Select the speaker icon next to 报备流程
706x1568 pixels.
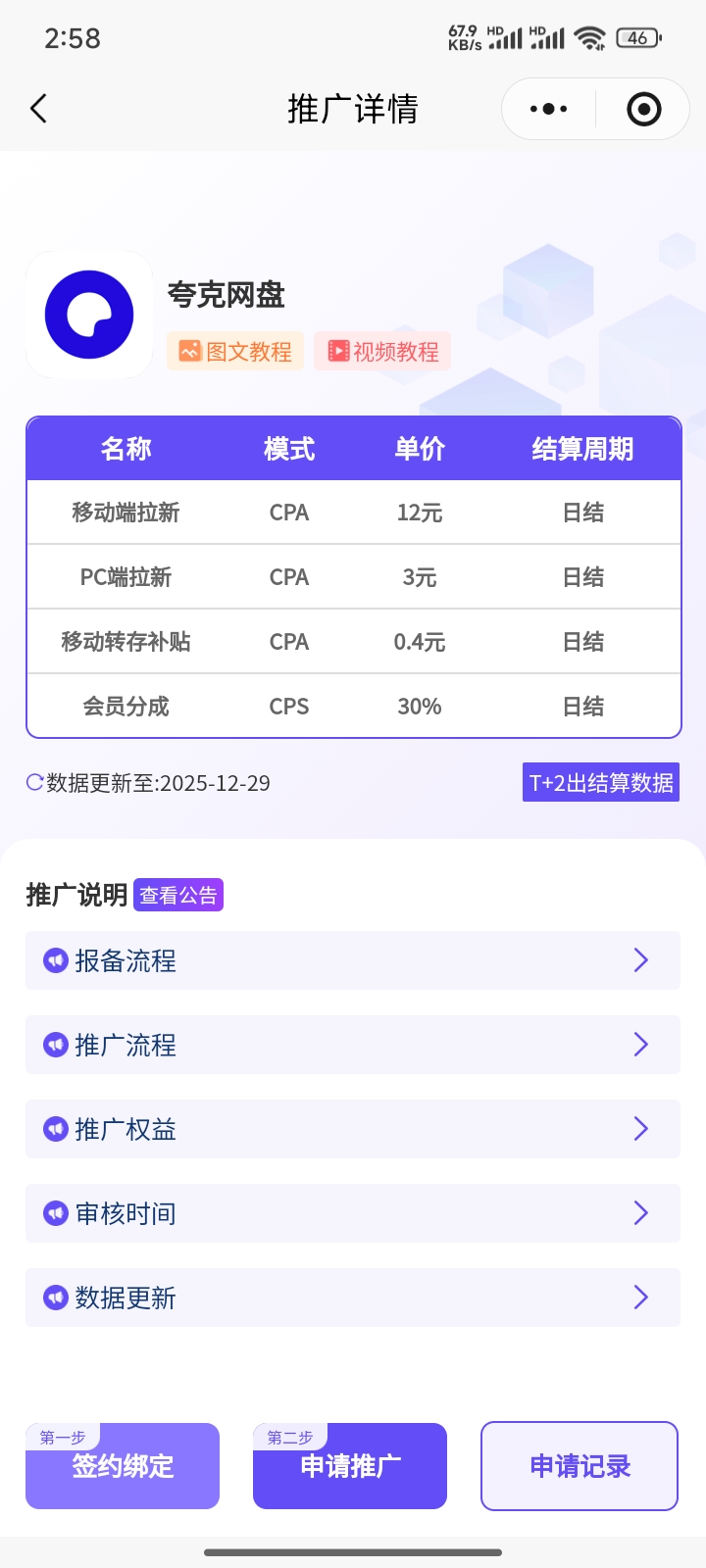(57, 960)
